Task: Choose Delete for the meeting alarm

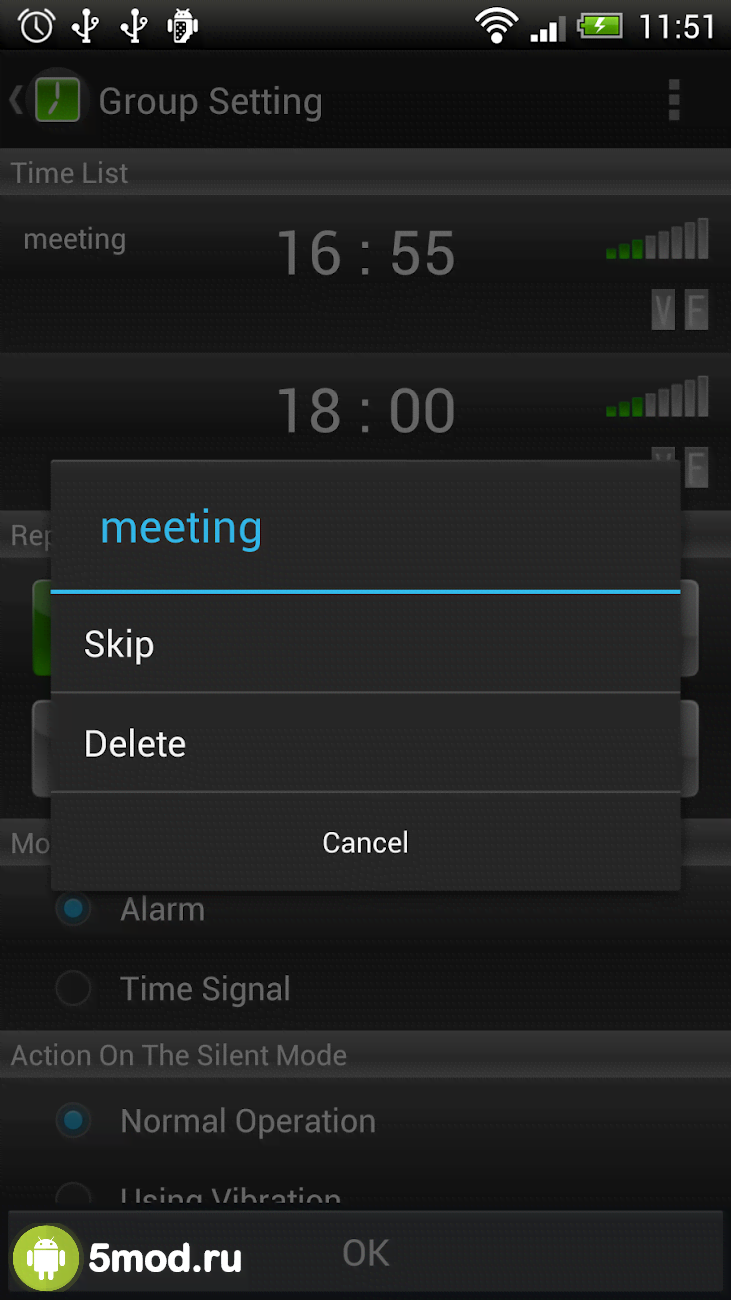Action: 365,743
